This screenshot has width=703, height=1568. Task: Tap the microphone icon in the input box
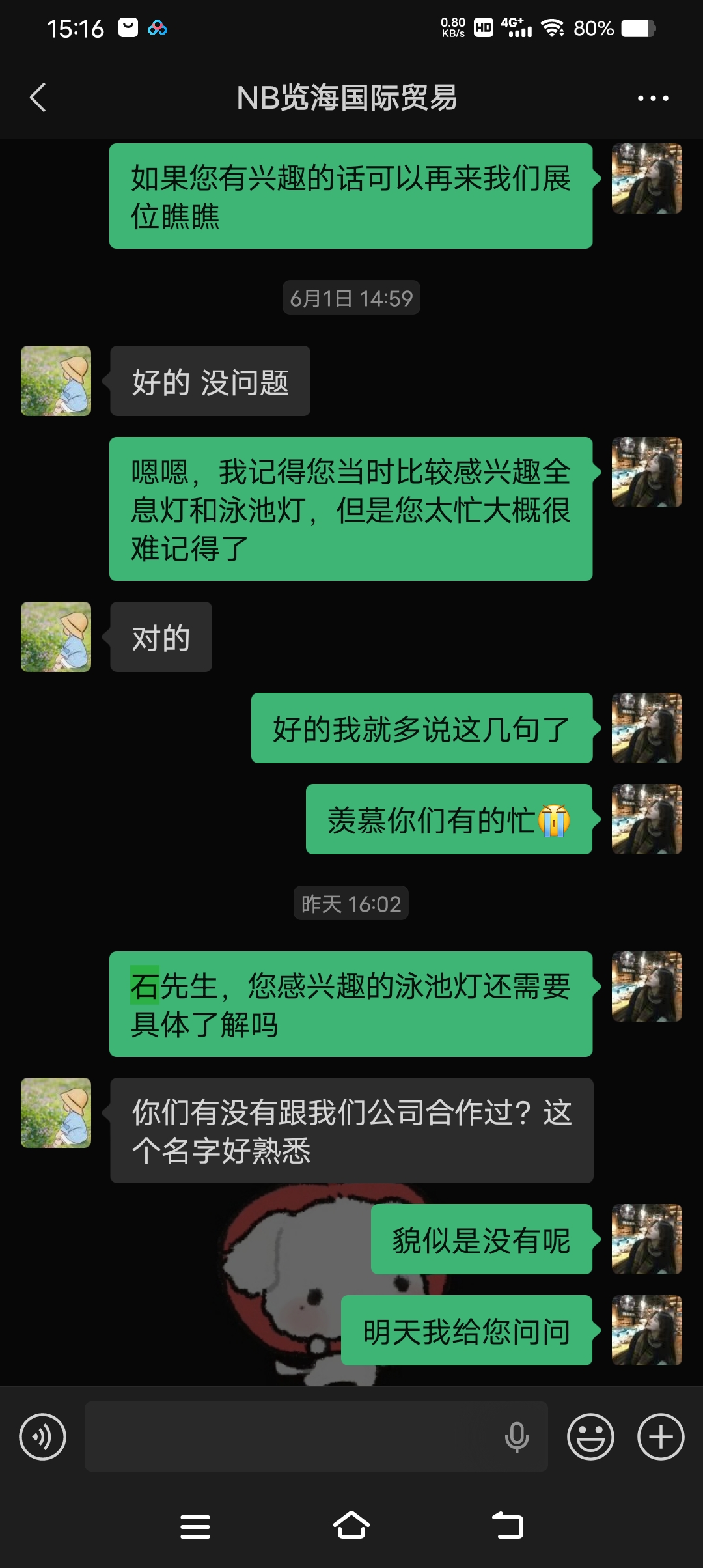[x=517, y=1437]
